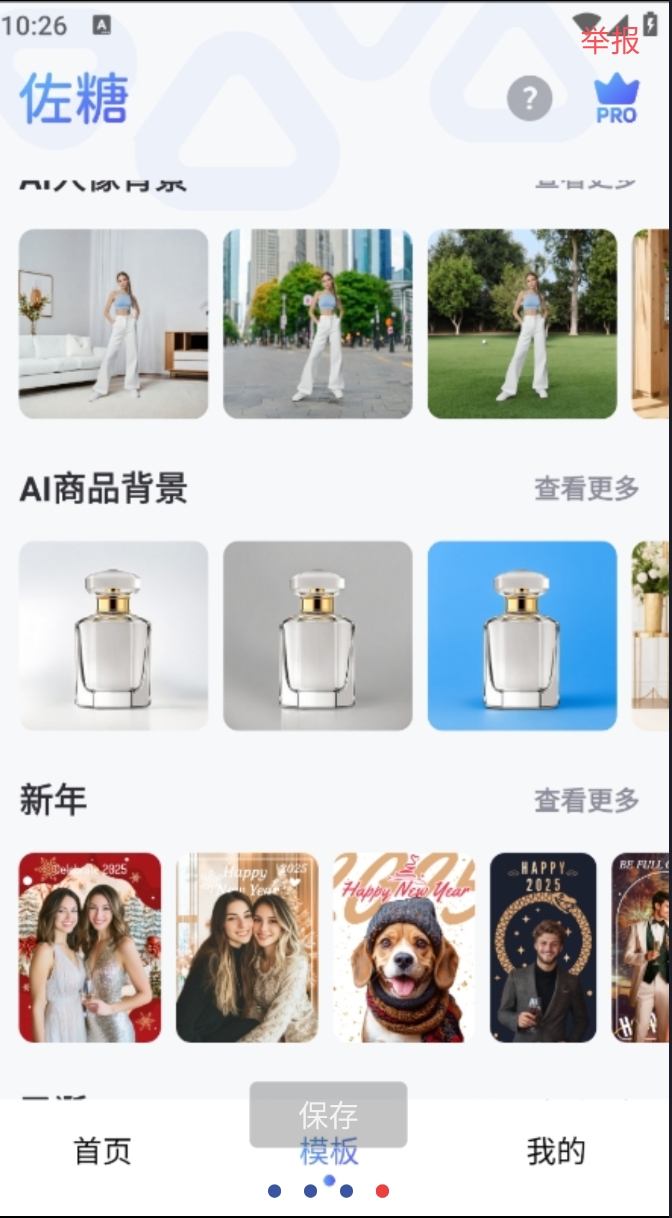Viewport: 672px width, 1218px height.
Task: Open the PRO crown upgrade
Action: click(616, 100)
